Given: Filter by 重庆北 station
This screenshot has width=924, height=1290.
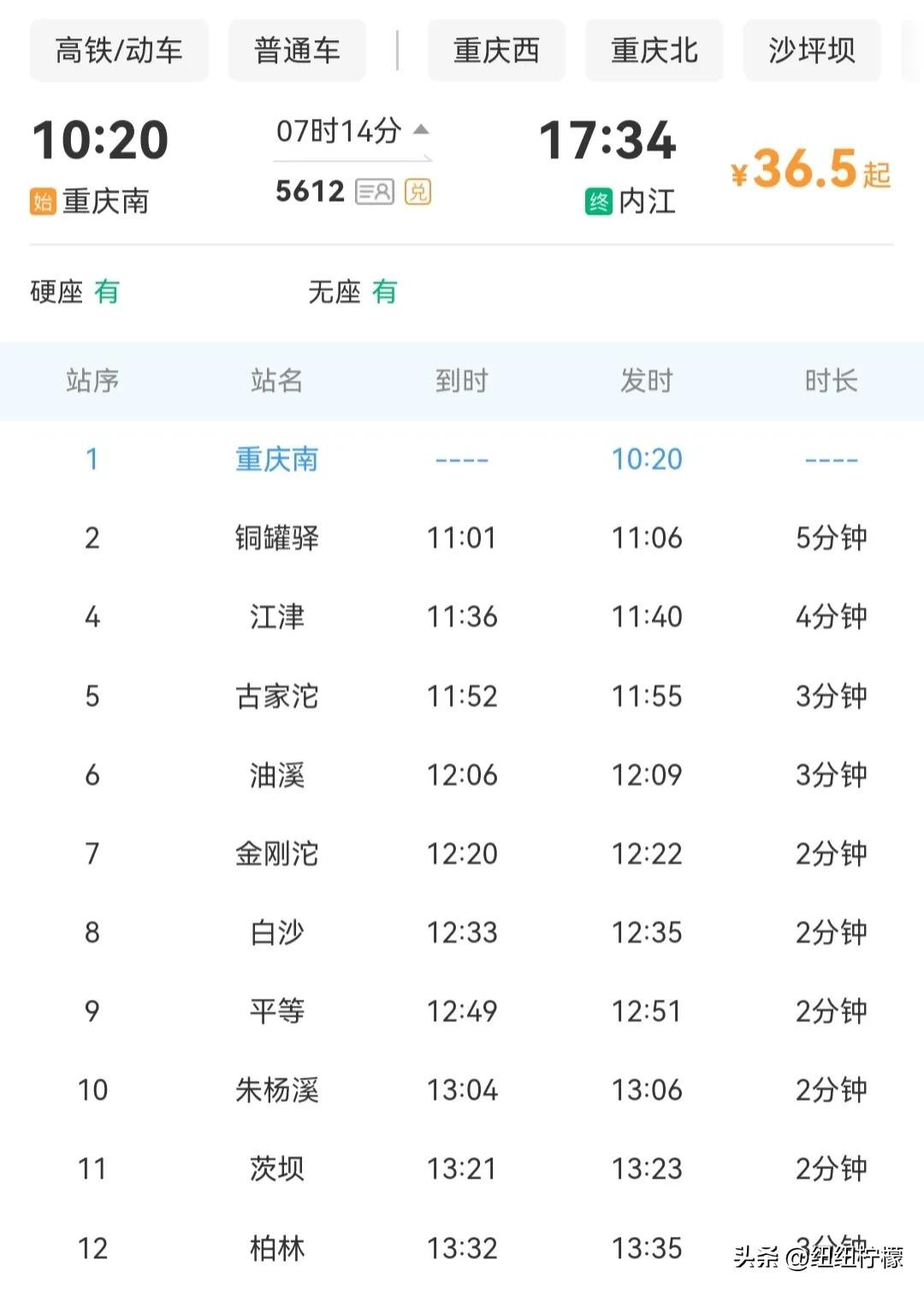Looking at the screenshot, I should [654, 50].
